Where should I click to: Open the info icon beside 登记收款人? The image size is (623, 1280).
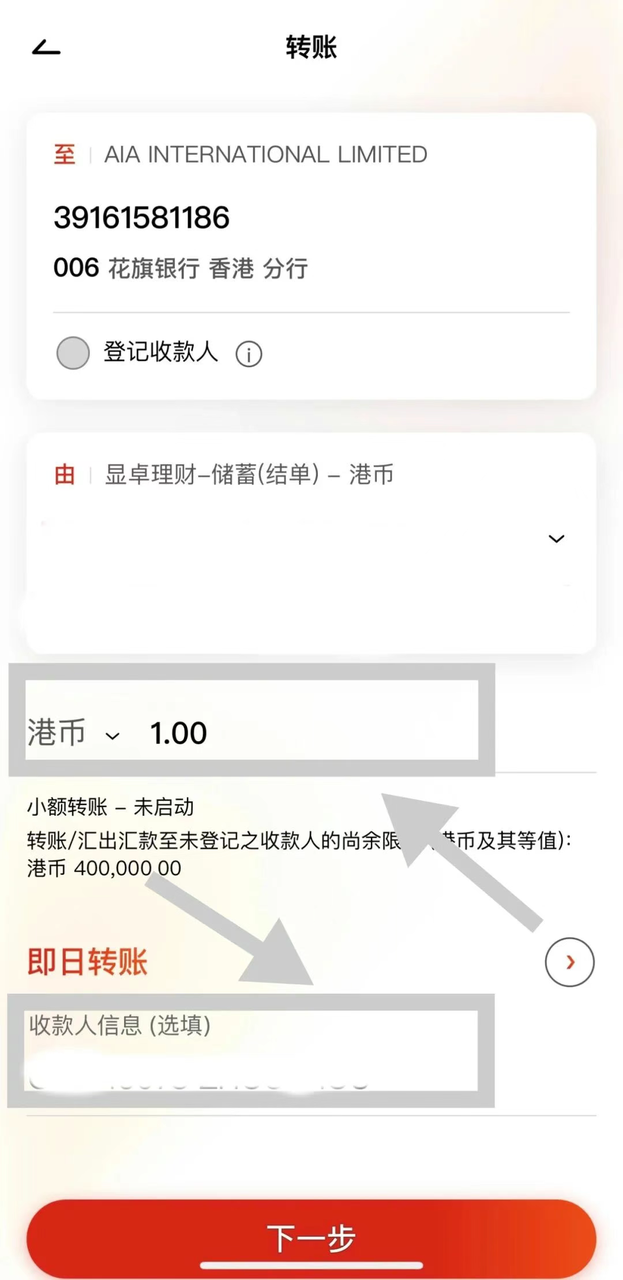pos(248,354)
